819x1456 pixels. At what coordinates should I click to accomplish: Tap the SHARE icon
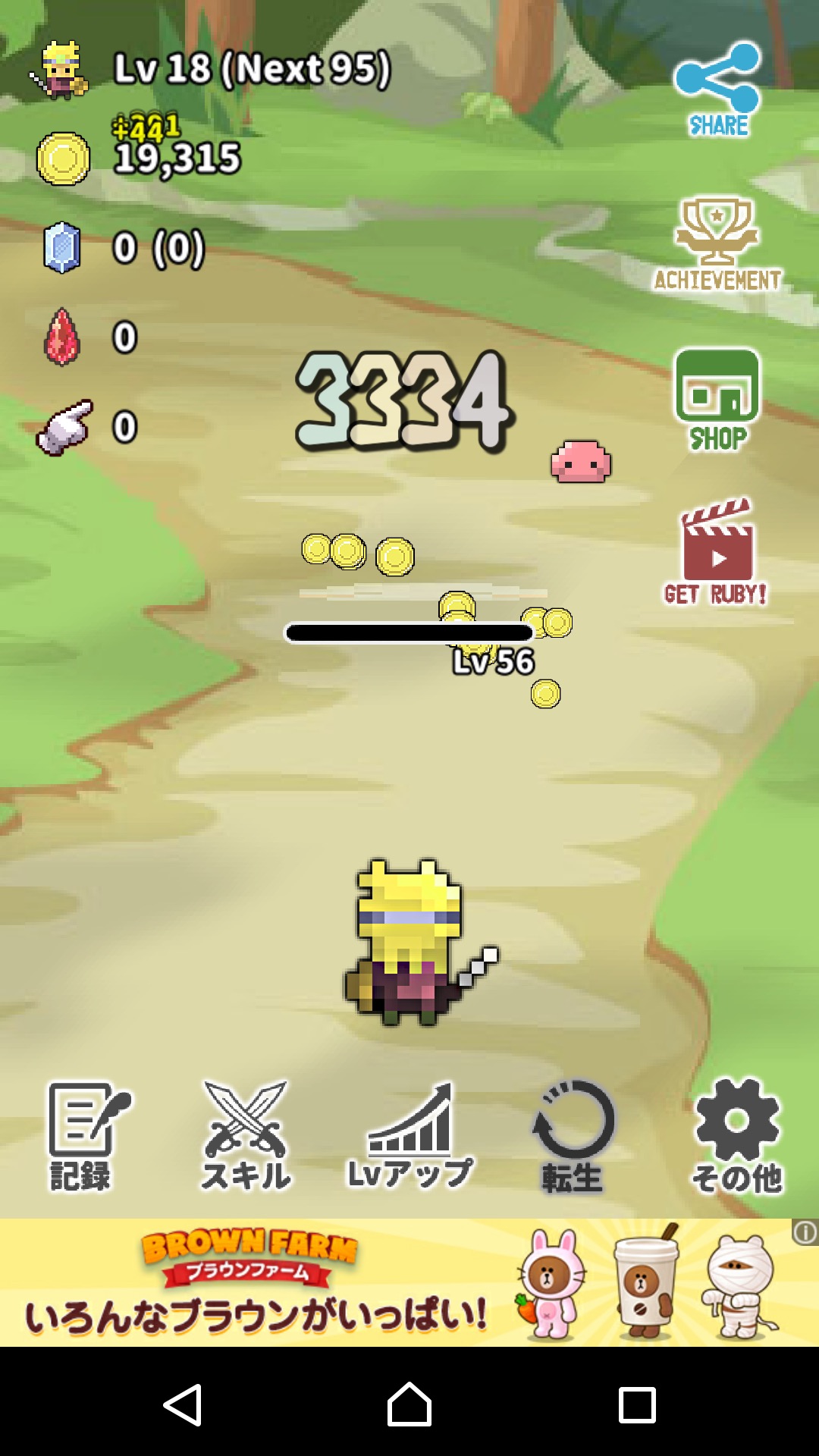click(717, 89)
